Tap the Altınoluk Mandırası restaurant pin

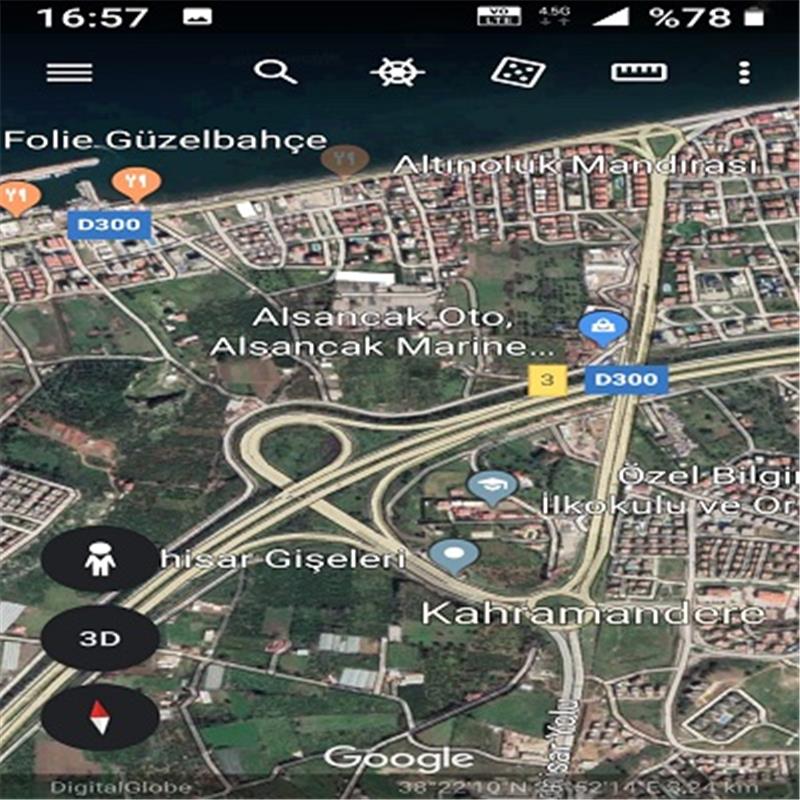point(345,159)
